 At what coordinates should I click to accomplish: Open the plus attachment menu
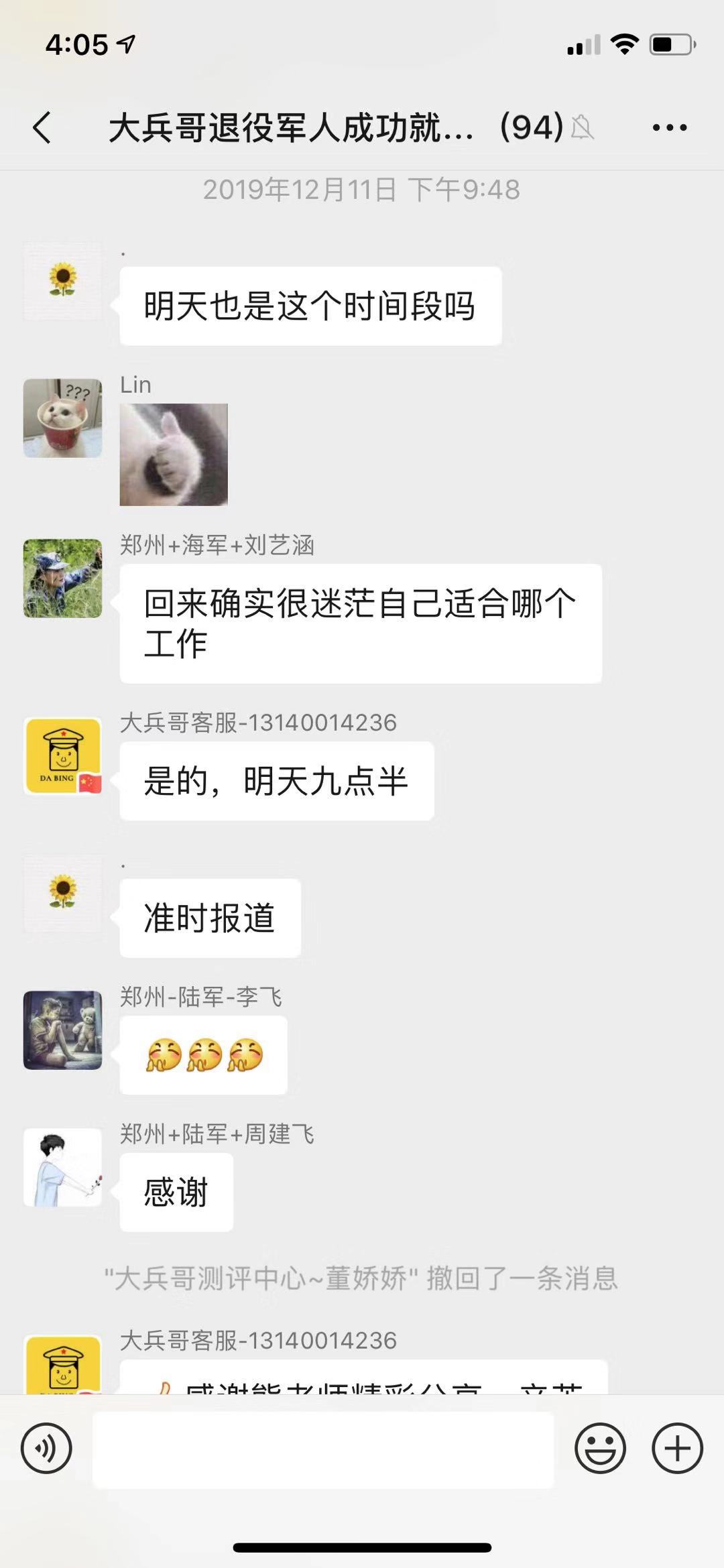[677, 1448]
